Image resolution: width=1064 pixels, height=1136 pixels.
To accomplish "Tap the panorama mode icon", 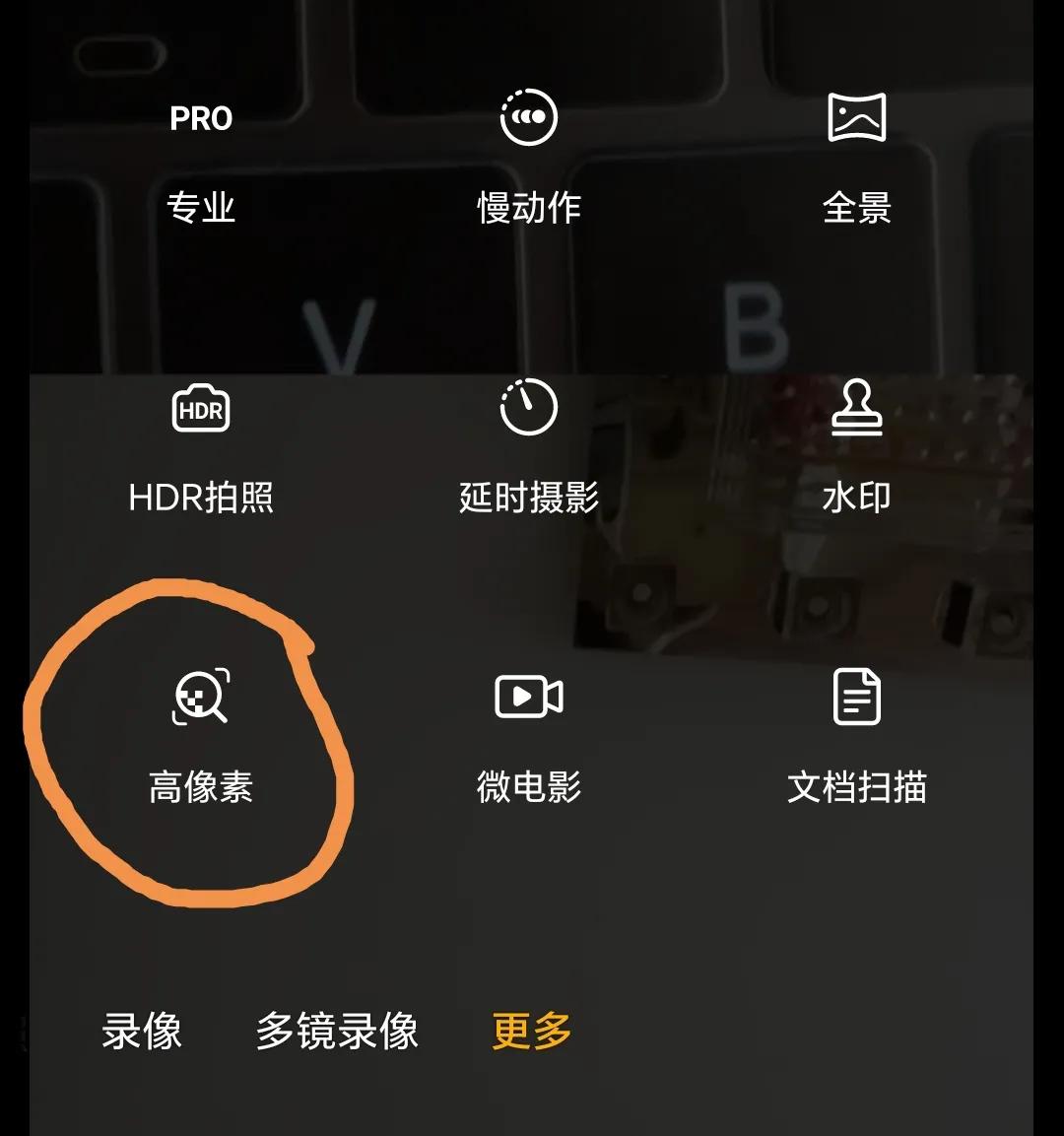I will (858, 116).
